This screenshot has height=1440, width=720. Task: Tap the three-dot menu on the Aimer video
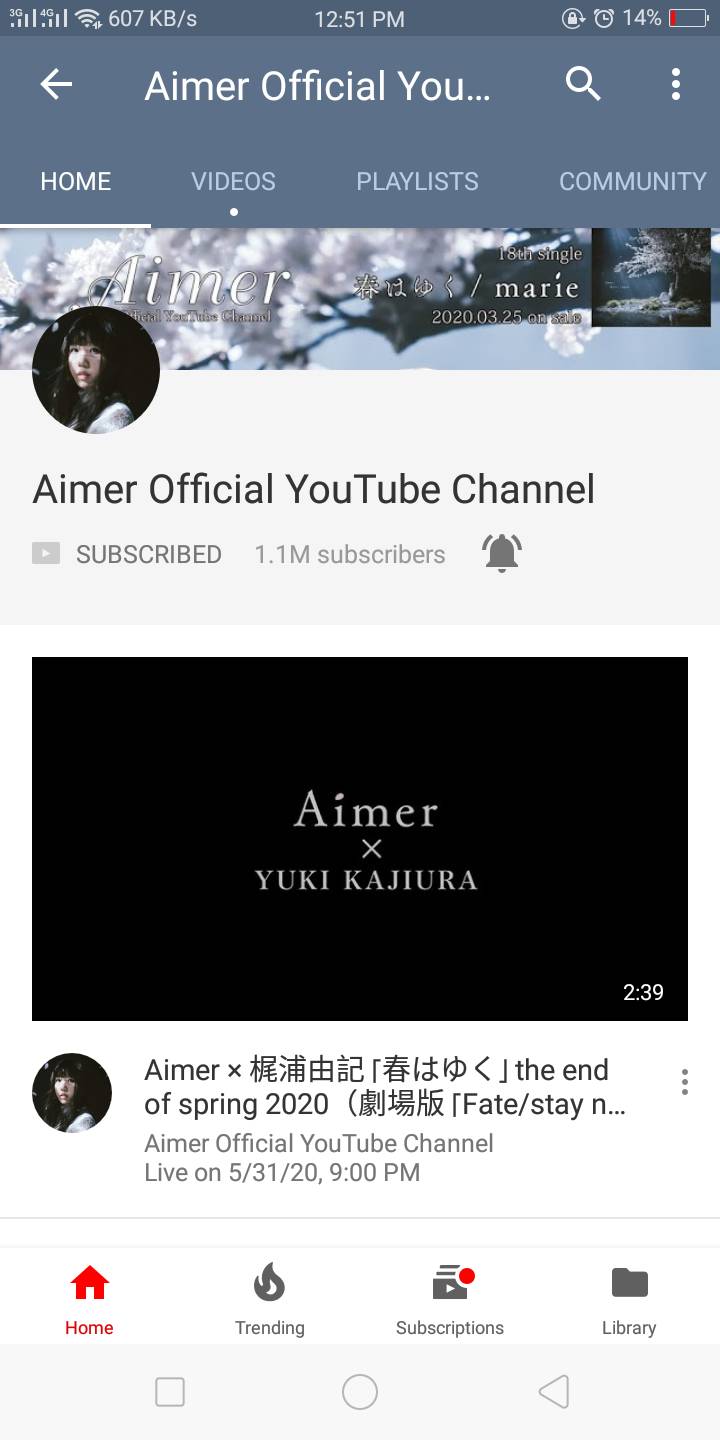tap(685, 1081)
